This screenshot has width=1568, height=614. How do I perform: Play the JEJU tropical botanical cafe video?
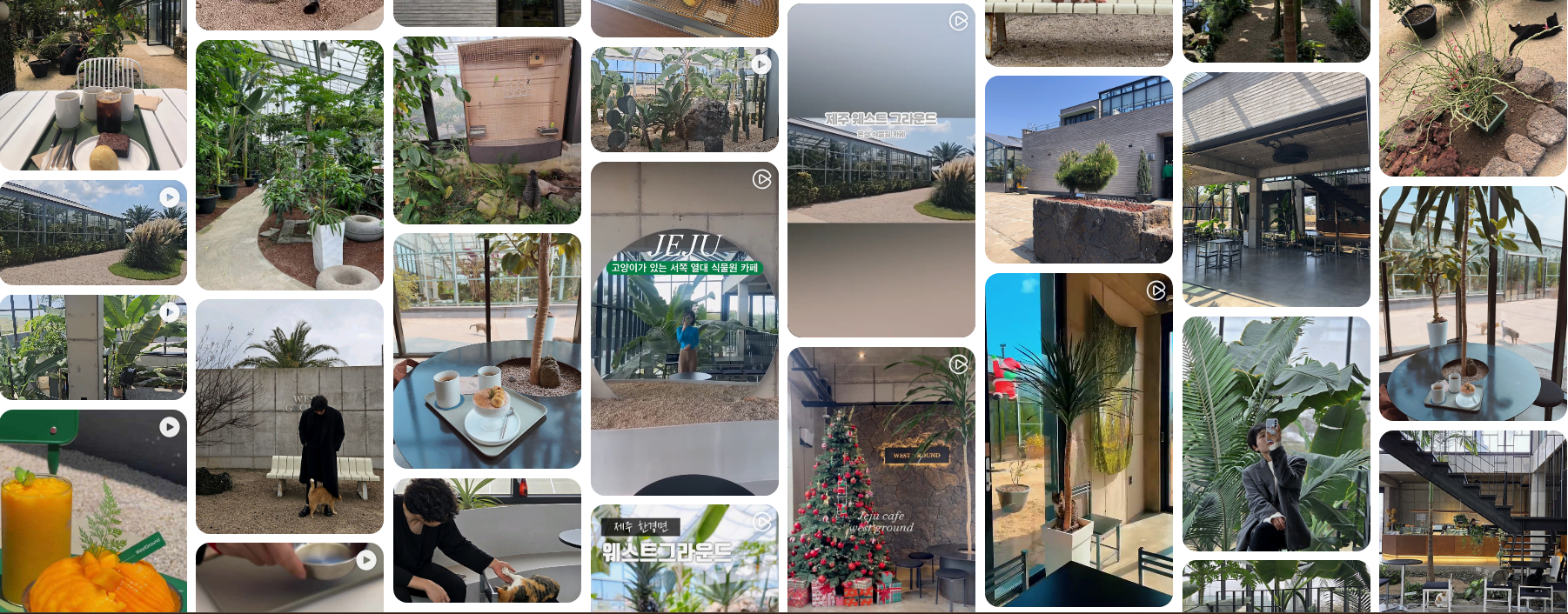tap(684, 328)
